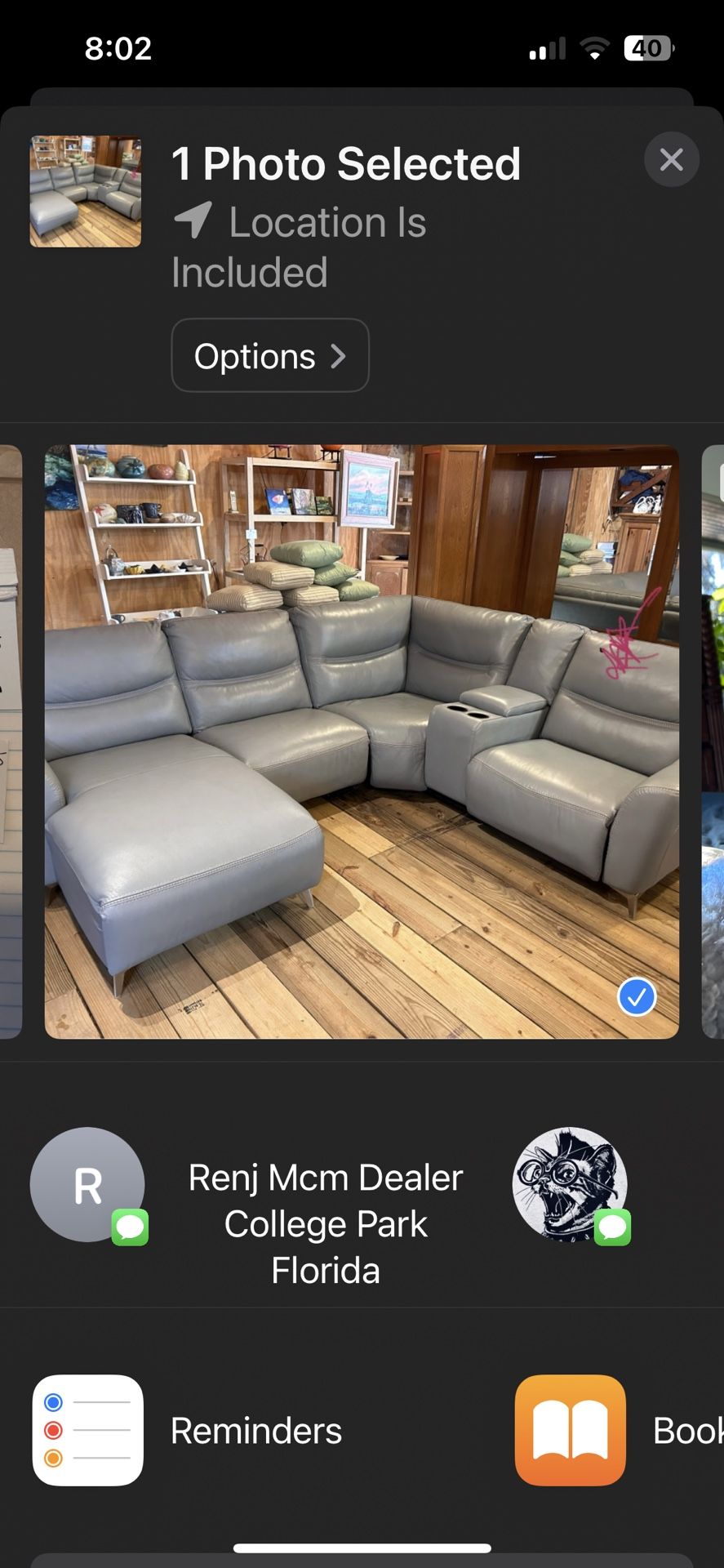724x1568 pixels.
Task: Open the Options button
Action: pos(270,356)
